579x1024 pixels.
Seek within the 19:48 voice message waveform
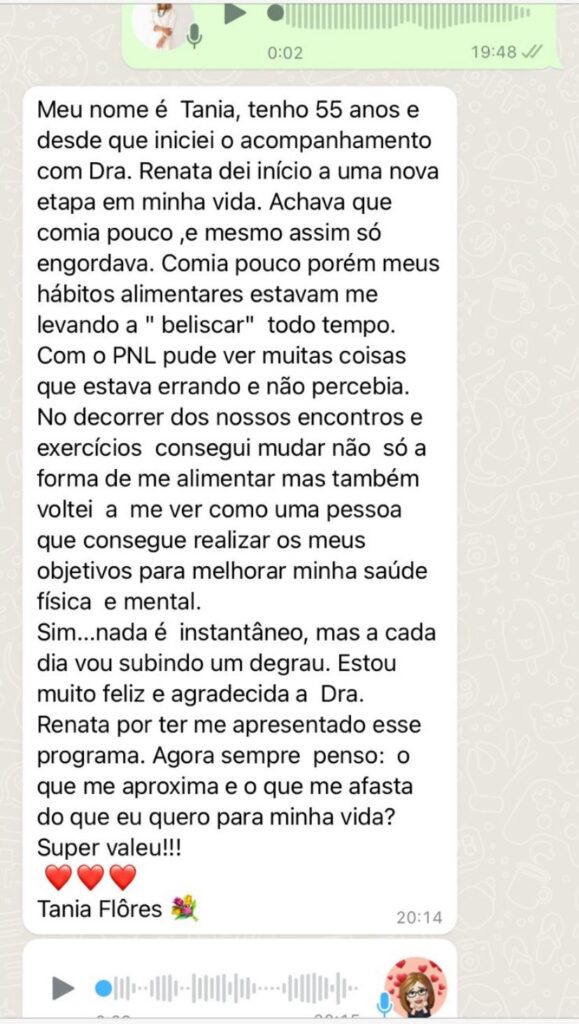(399, 14)
